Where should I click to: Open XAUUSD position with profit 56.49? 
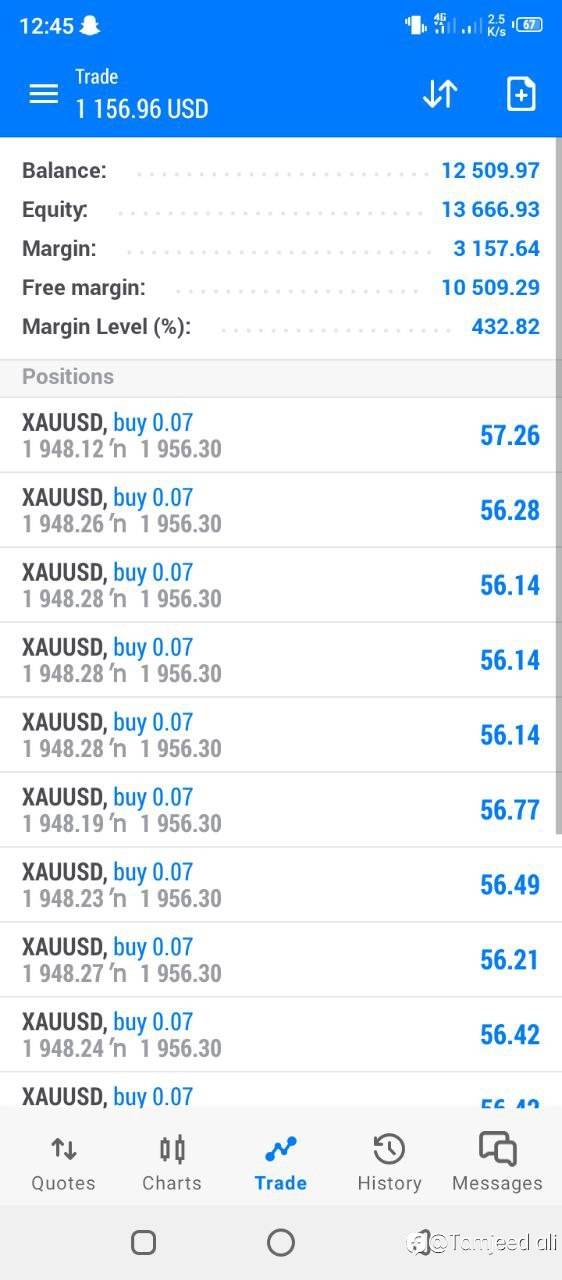[x=281, y=885]
